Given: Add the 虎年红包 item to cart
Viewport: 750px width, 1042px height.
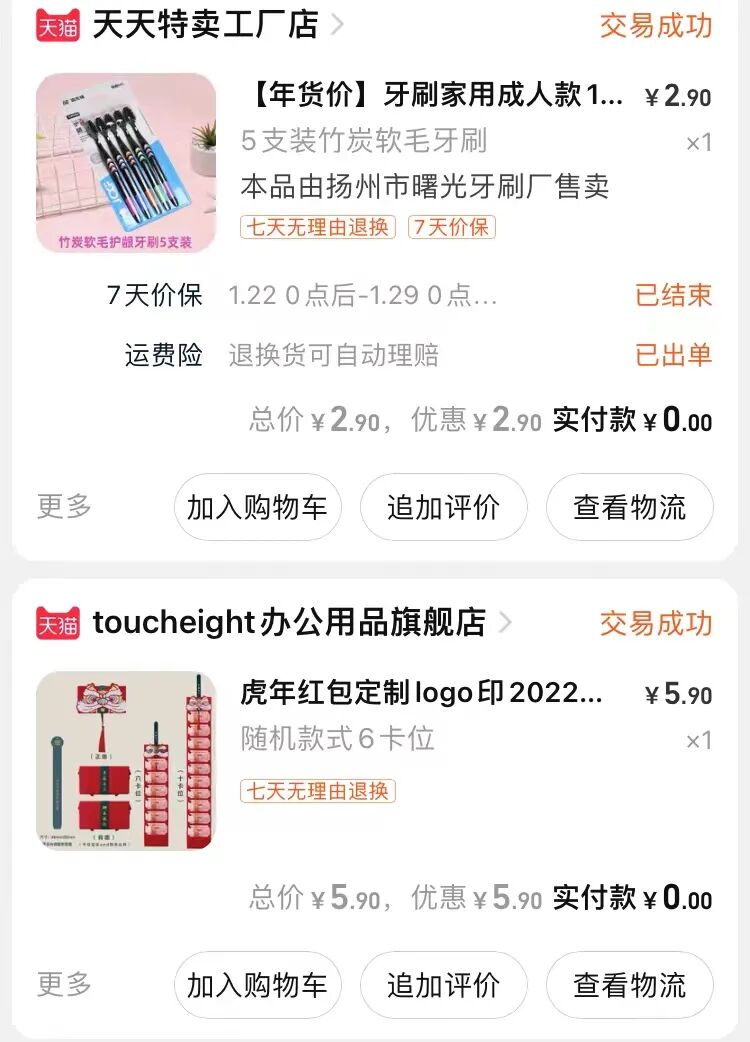Looking at the screenshot, I should 257,985.
